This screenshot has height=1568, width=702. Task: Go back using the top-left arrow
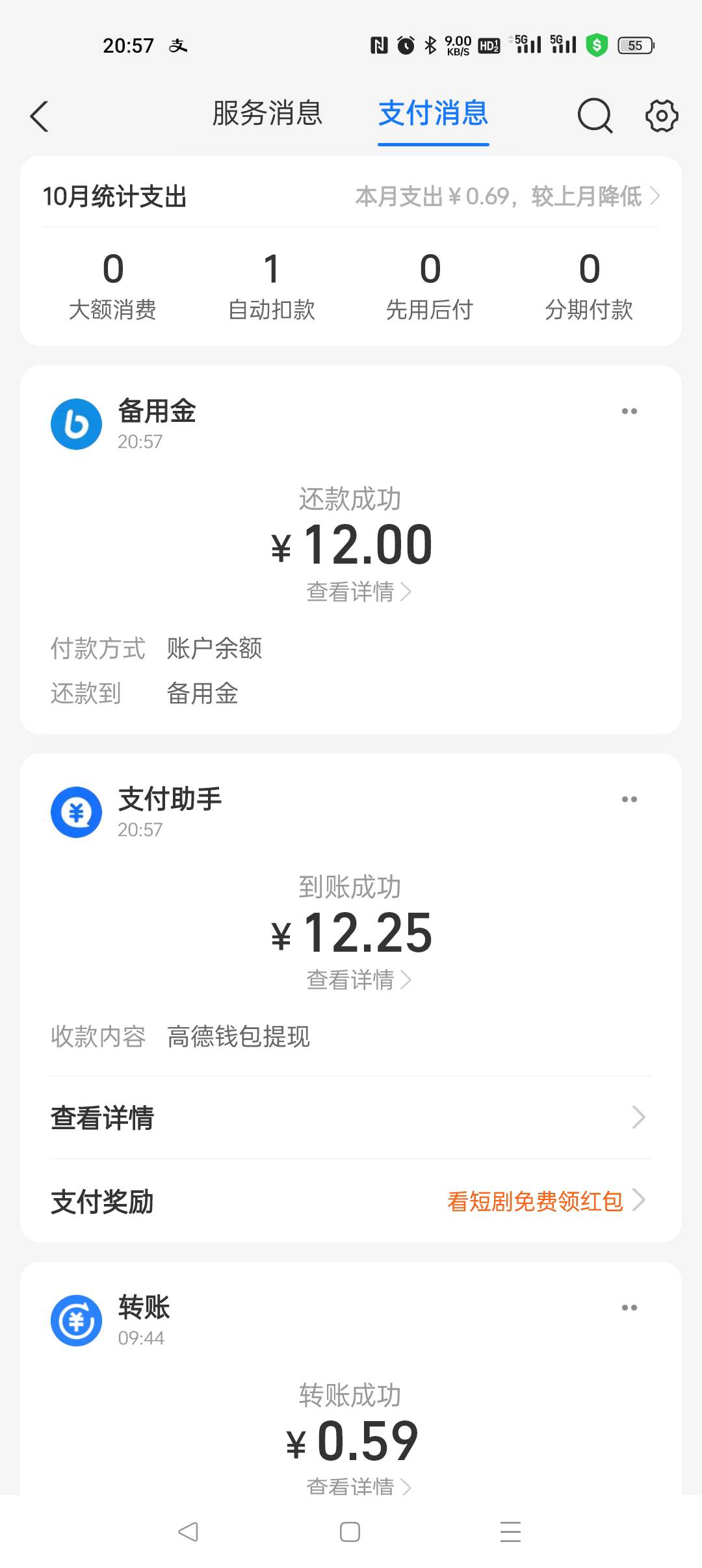coord(40,116)
